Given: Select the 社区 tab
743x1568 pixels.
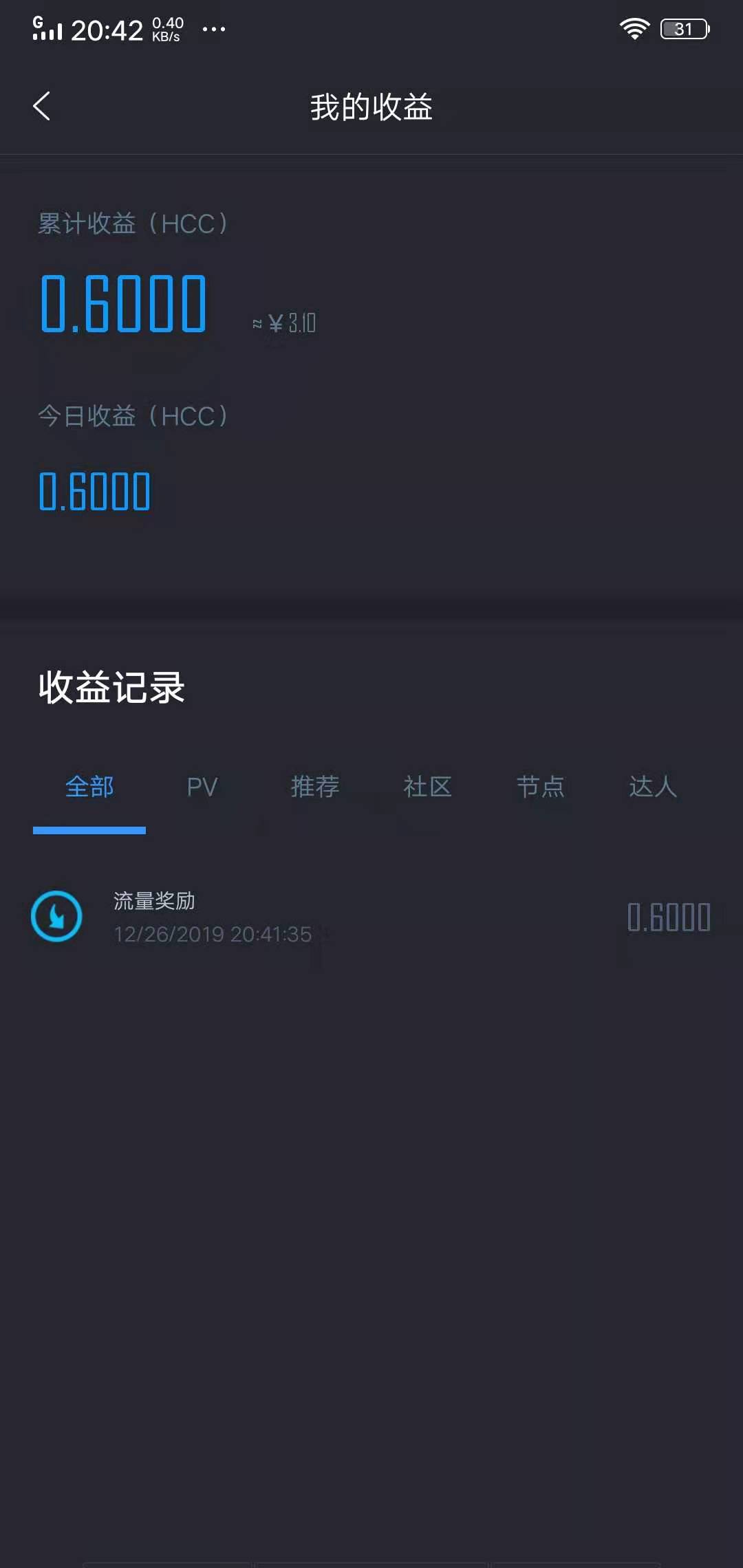Looking at the screenshot, I should (428, 787).
